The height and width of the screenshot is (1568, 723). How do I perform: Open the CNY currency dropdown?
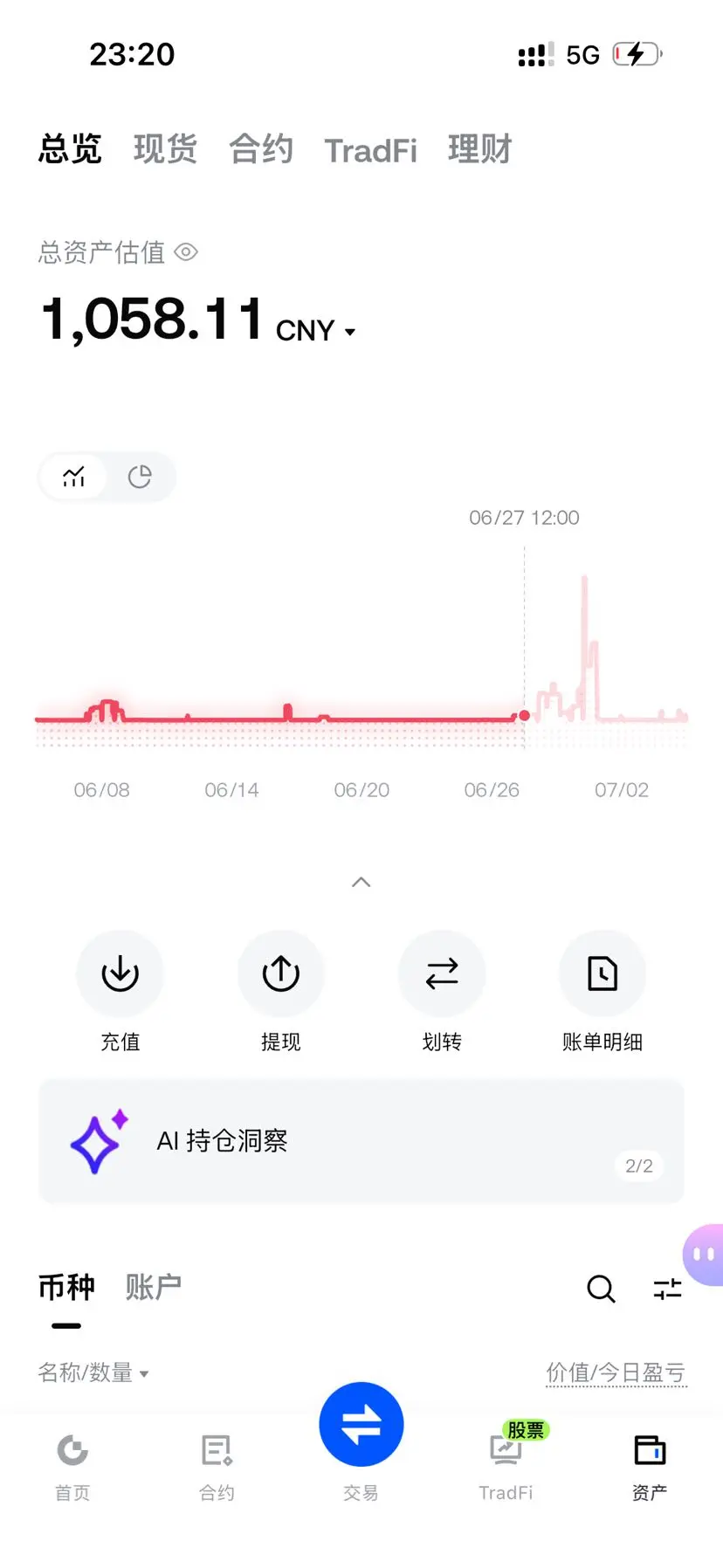(x=315, y=331)
